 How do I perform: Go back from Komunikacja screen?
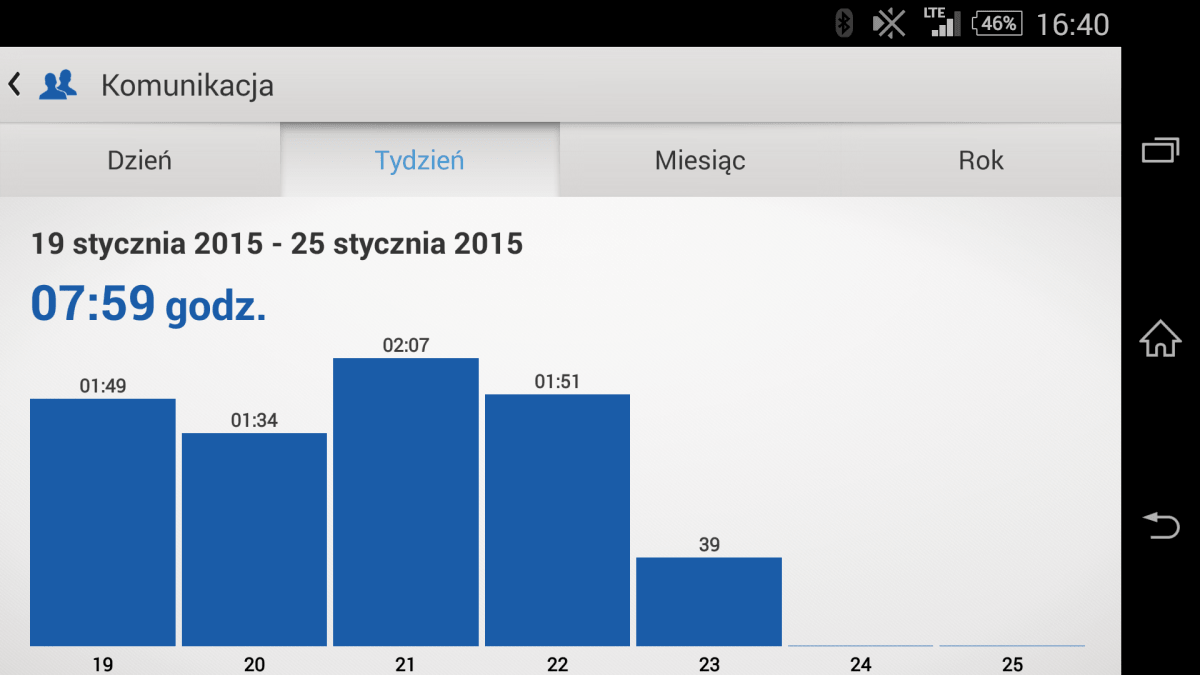[15, 85]
